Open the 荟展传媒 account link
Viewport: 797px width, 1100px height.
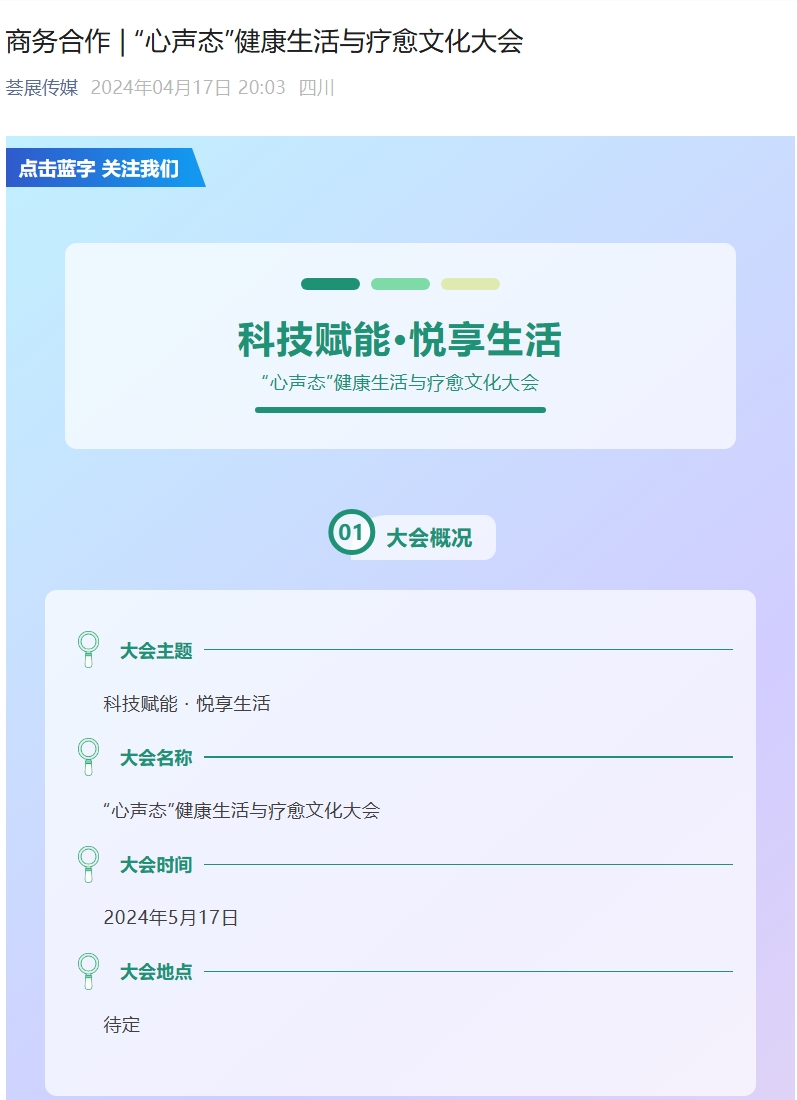pos(42,88)
